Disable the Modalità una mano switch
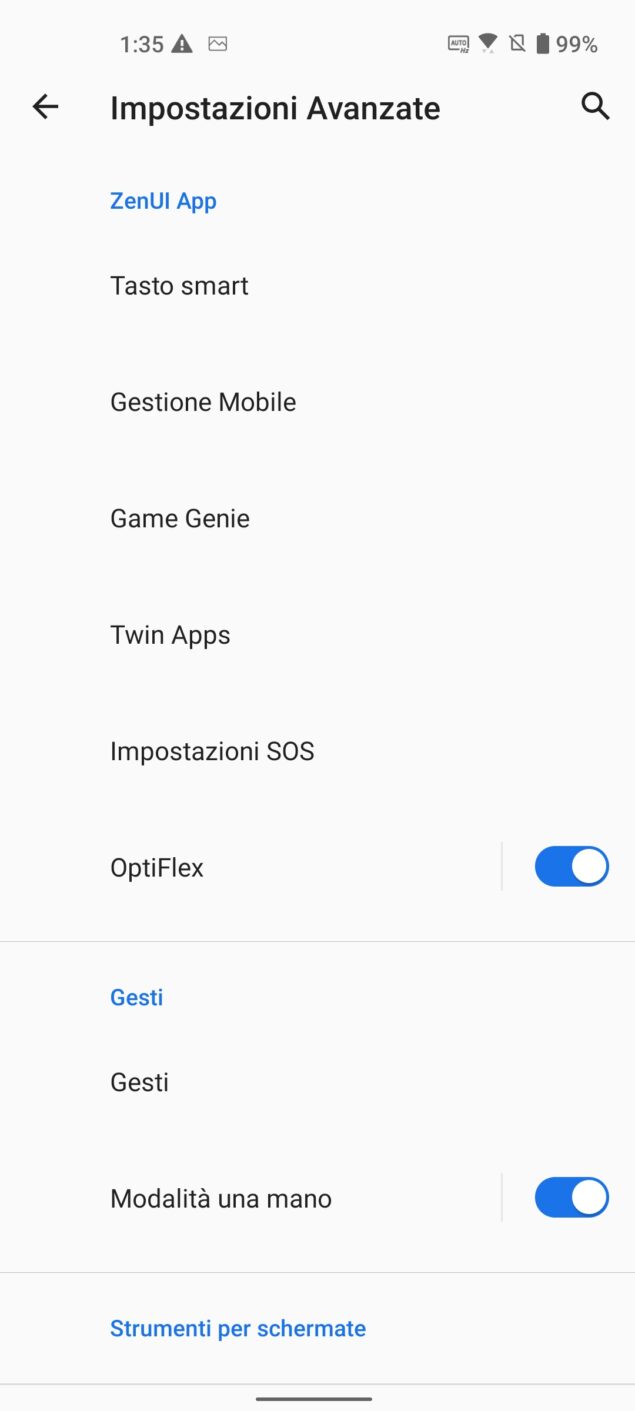 [571, 1198]
